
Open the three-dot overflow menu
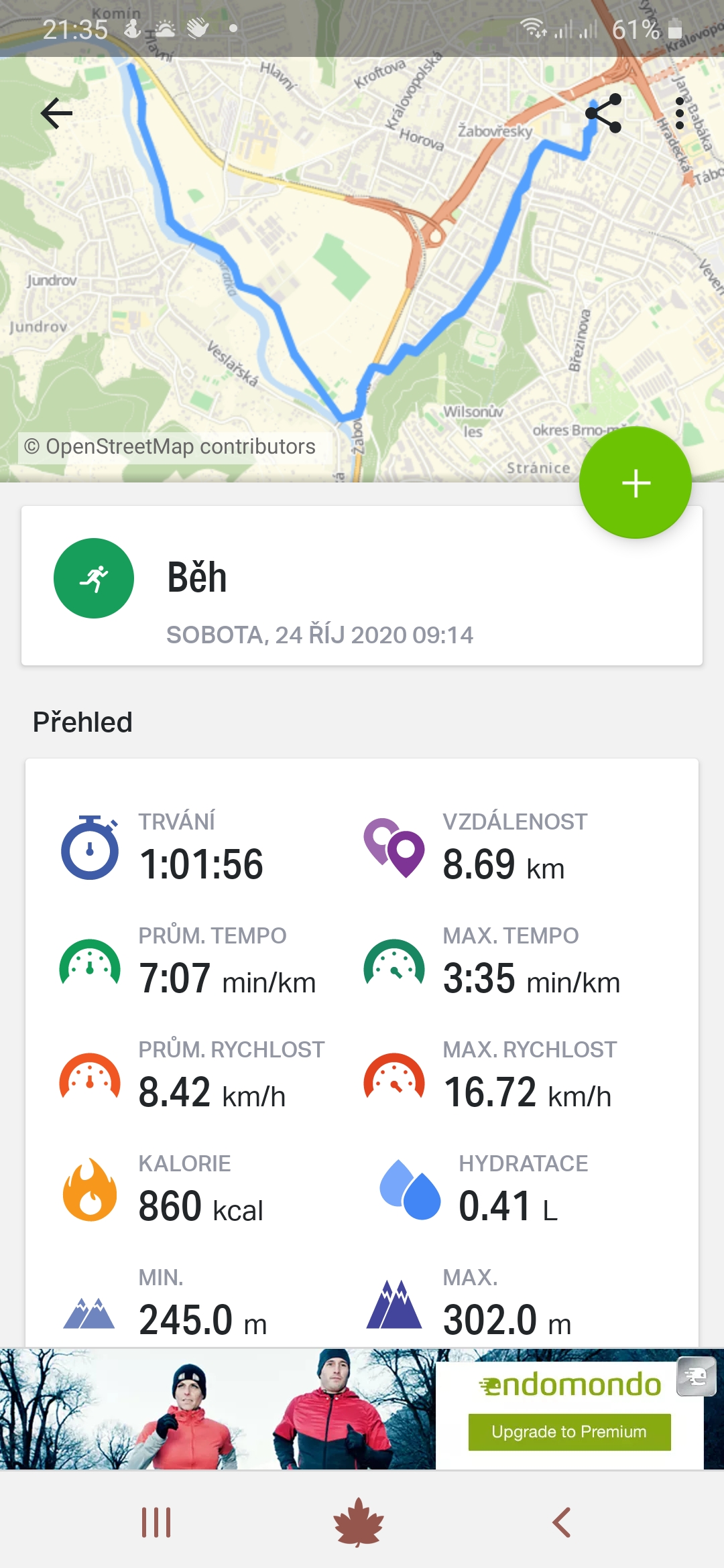pyautogui.click(x=680, y=113)
